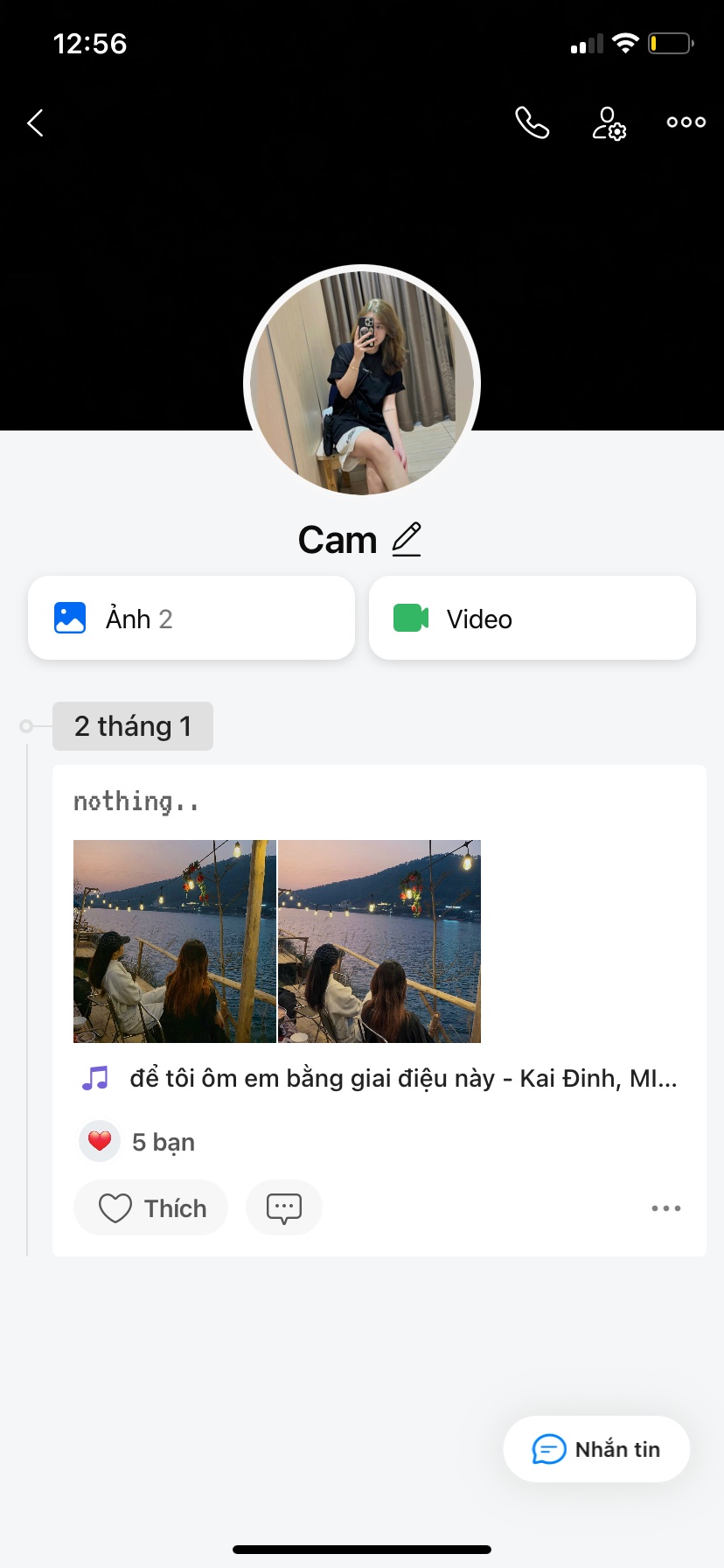The width and height of the screenshot is (724, 1568).
Task: Start a voice call with Cam
Action: tap(532, 123)
